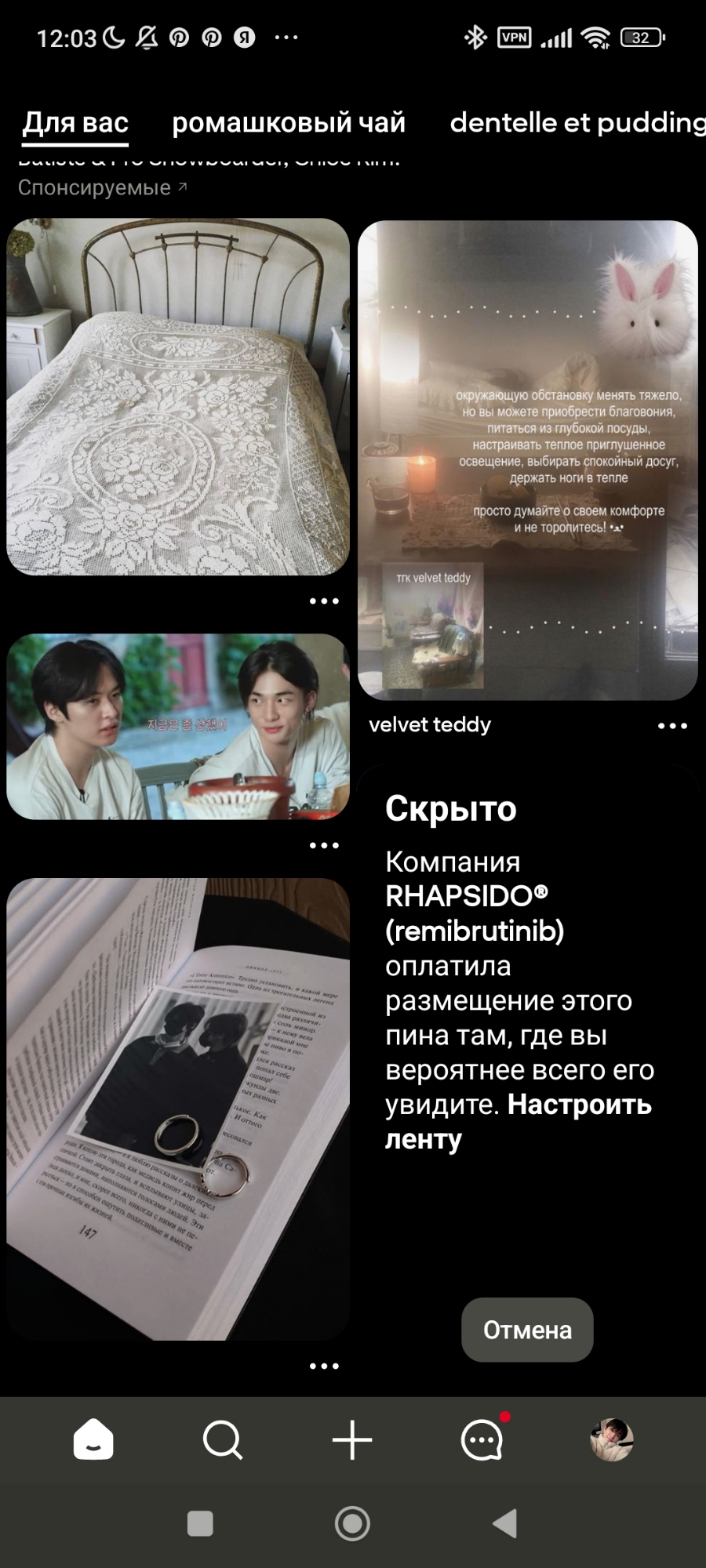Tap the «Настроить ленту» link
The height and width of the screenshot is (1568, 706).
click(x=518, y=1122)
